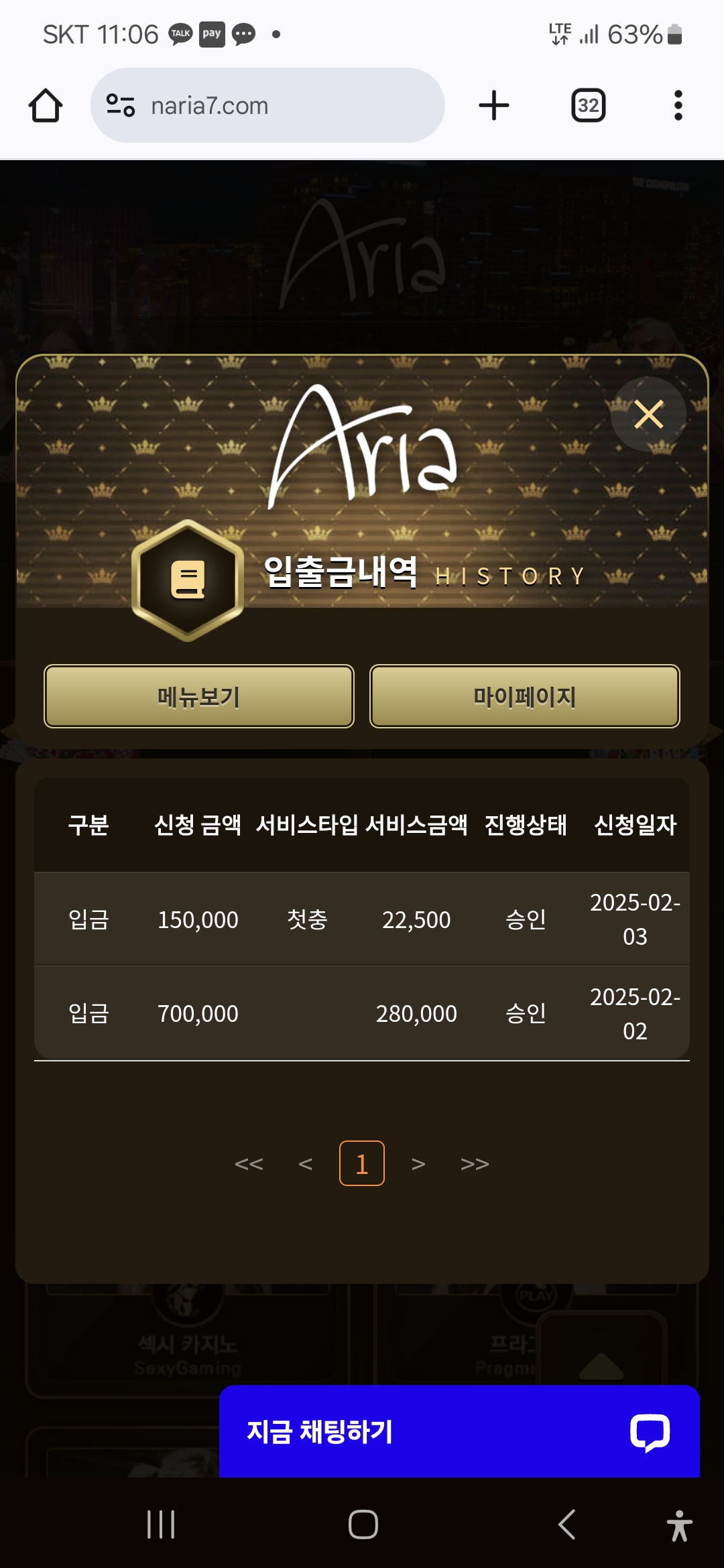Open the tab switcher showing 32 tabs
The width and height of the screenshot is (724, 1568).
(x=588, y=106)
